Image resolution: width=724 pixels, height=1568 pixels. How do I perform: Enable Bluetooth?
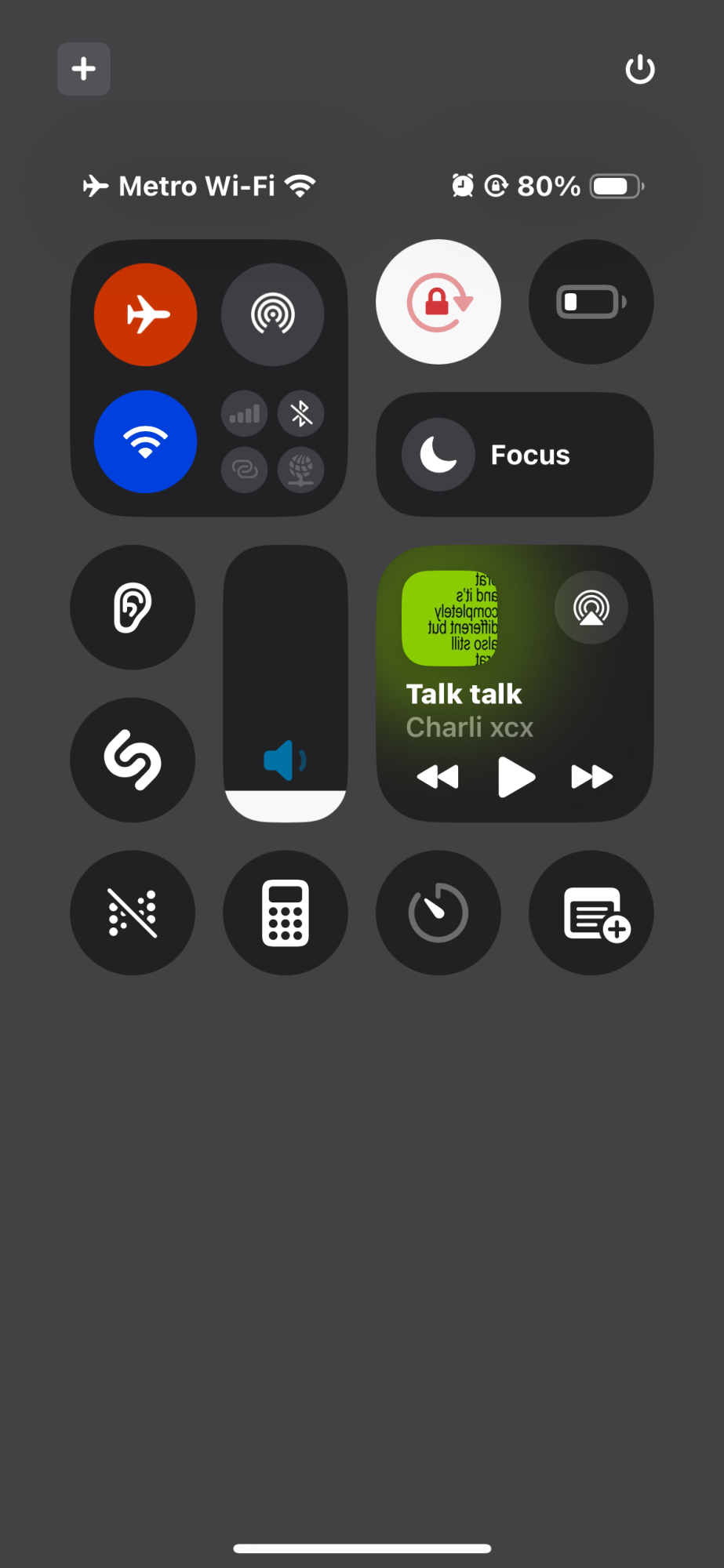(x=301, y=413)
